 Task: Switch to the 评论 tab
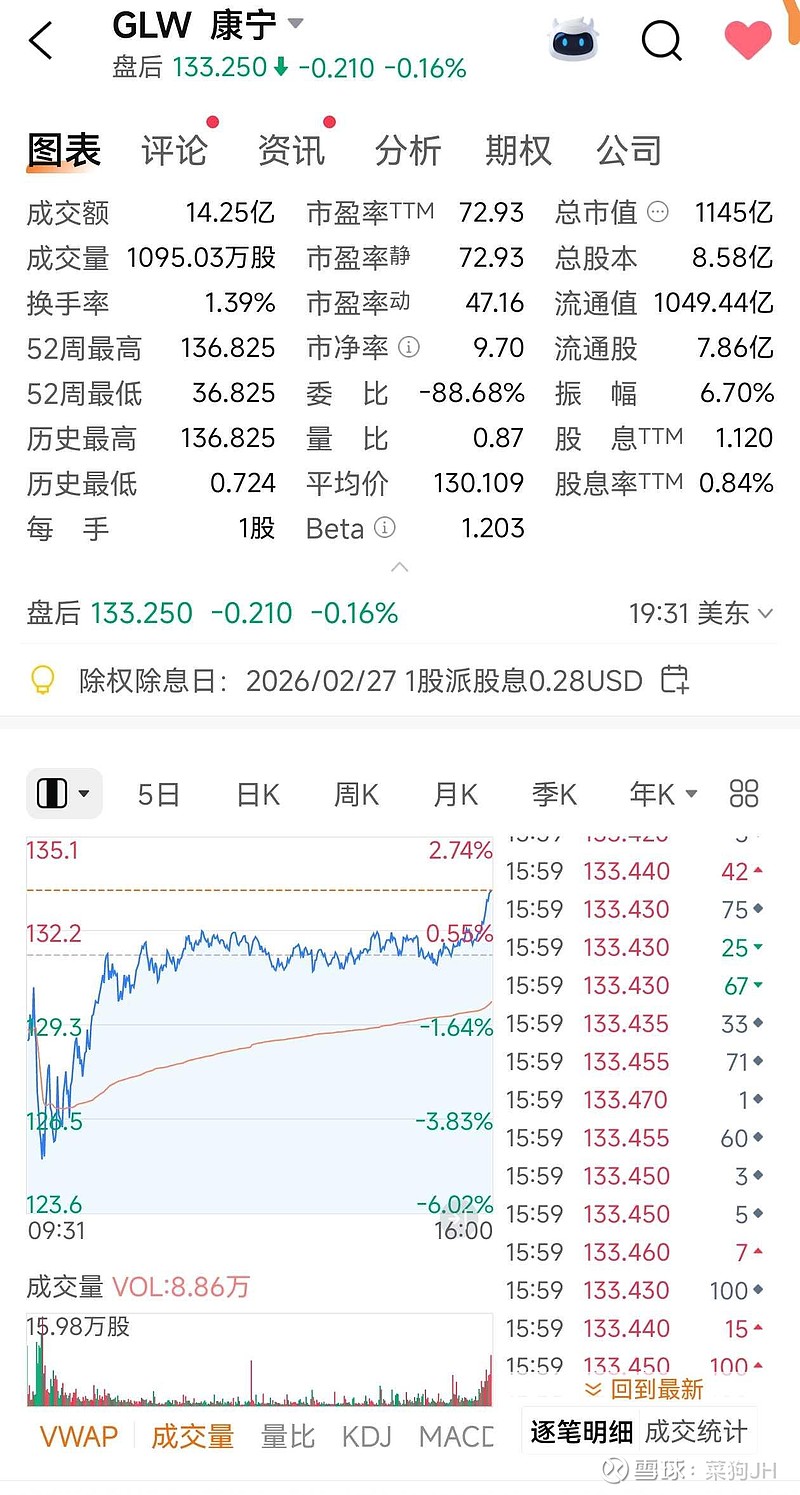tap(174, 151)
